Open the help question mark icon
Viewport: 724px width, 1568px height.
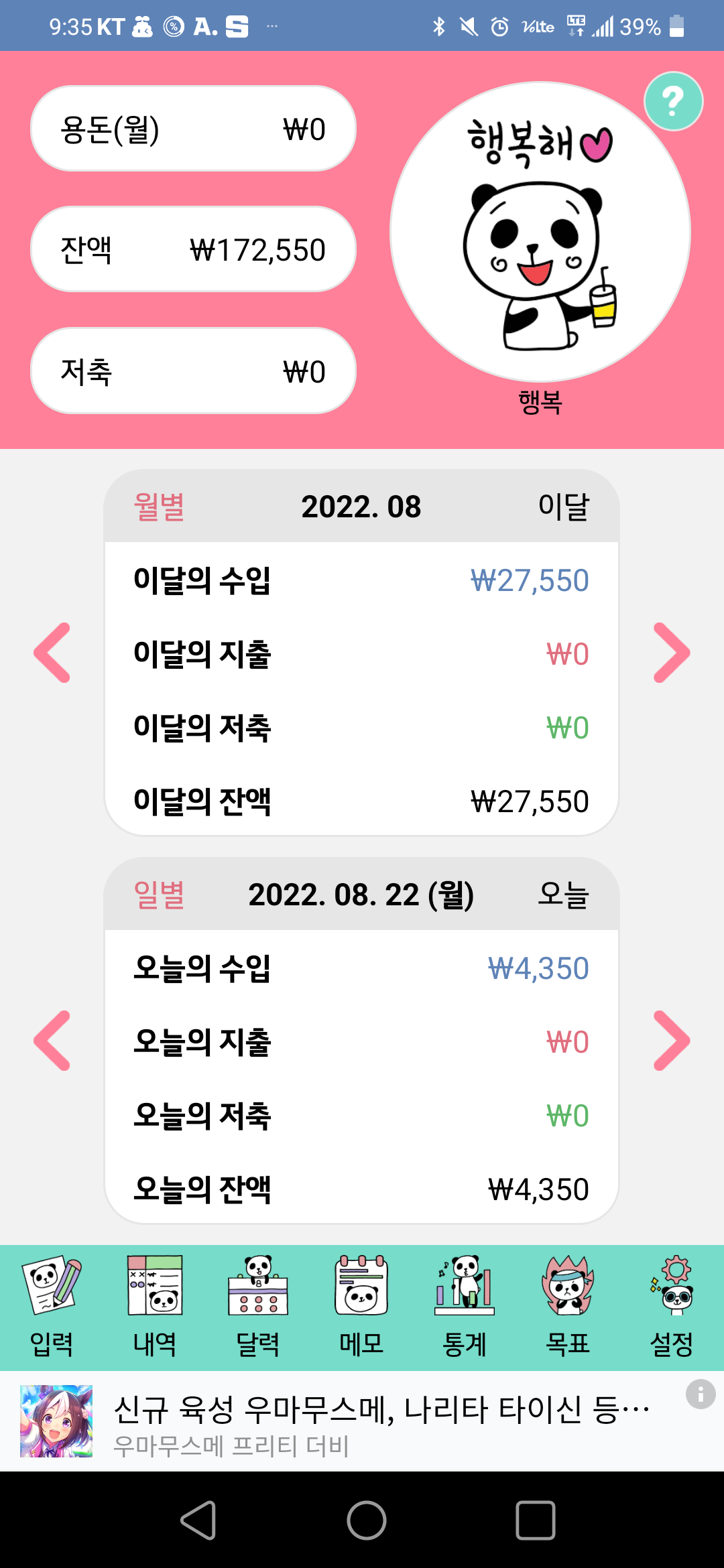pyautogui.click(x=673, y=101)
